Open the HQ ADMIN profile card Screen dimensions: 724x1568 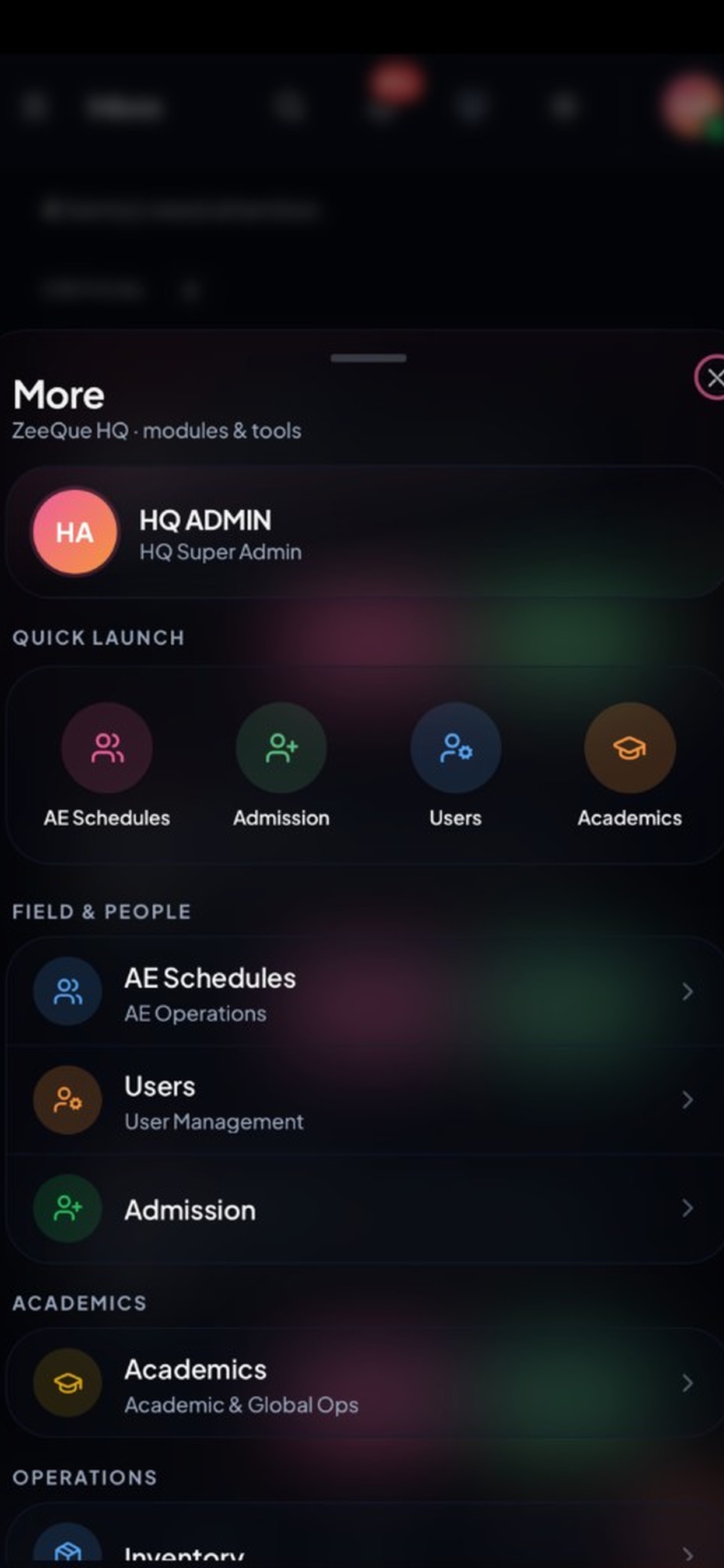pos(365,533)
